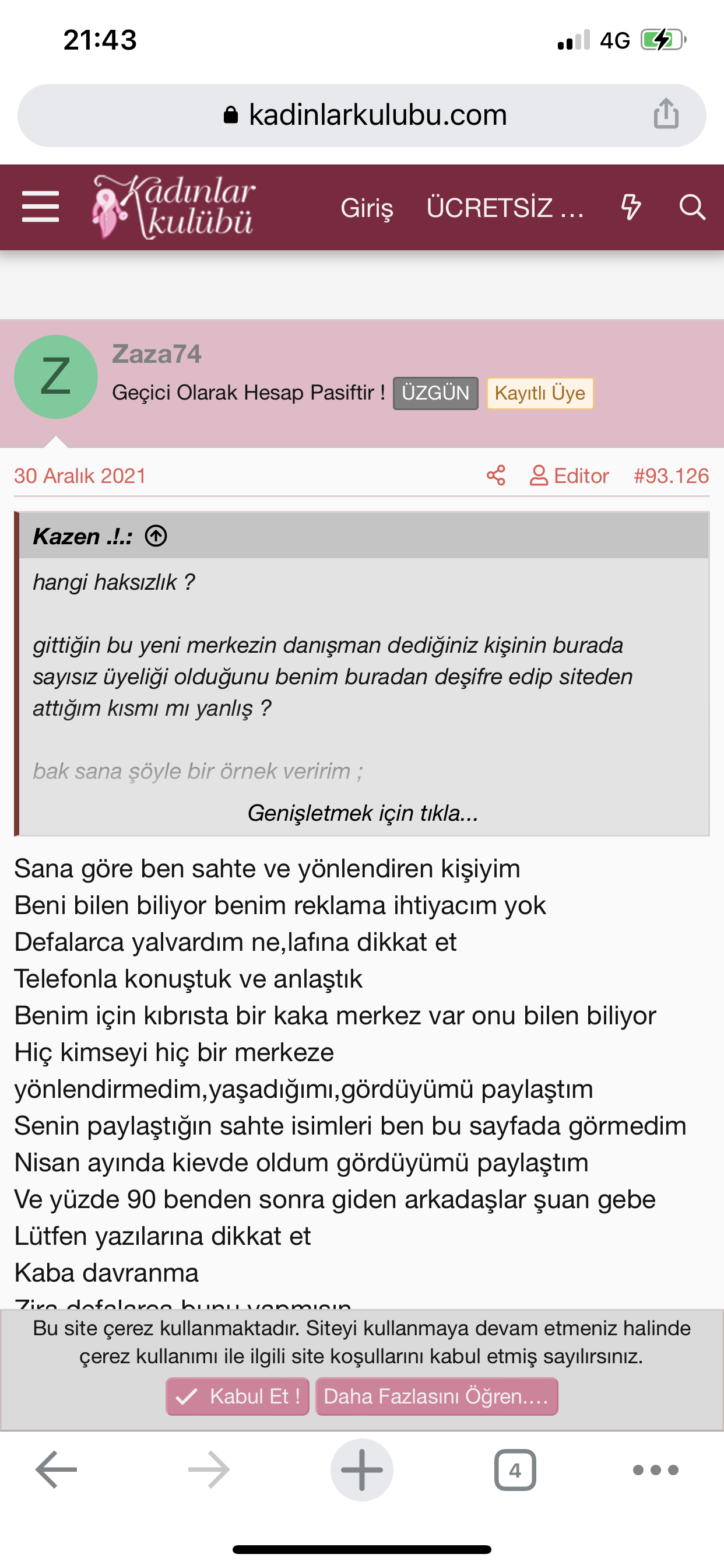This screenshot has width=724, height=1568.
Task: Tap Daha Fazlasını Öğren about cookies
Action: tap(436, 1396)
